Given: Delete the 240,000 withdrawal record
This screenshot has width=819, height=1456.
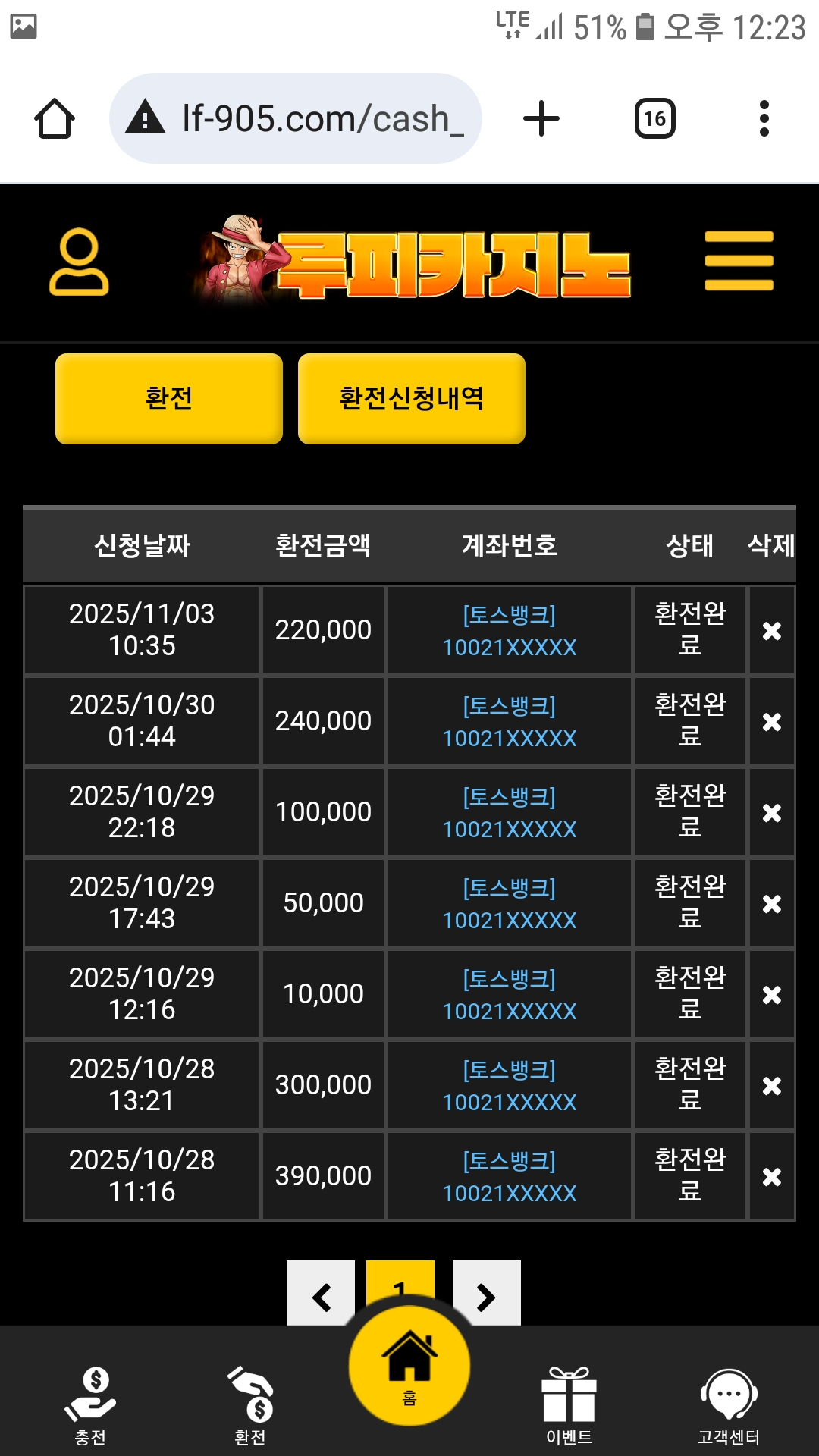Looking at the screenshot, I should pyautogui.click(x=771, y=722).
